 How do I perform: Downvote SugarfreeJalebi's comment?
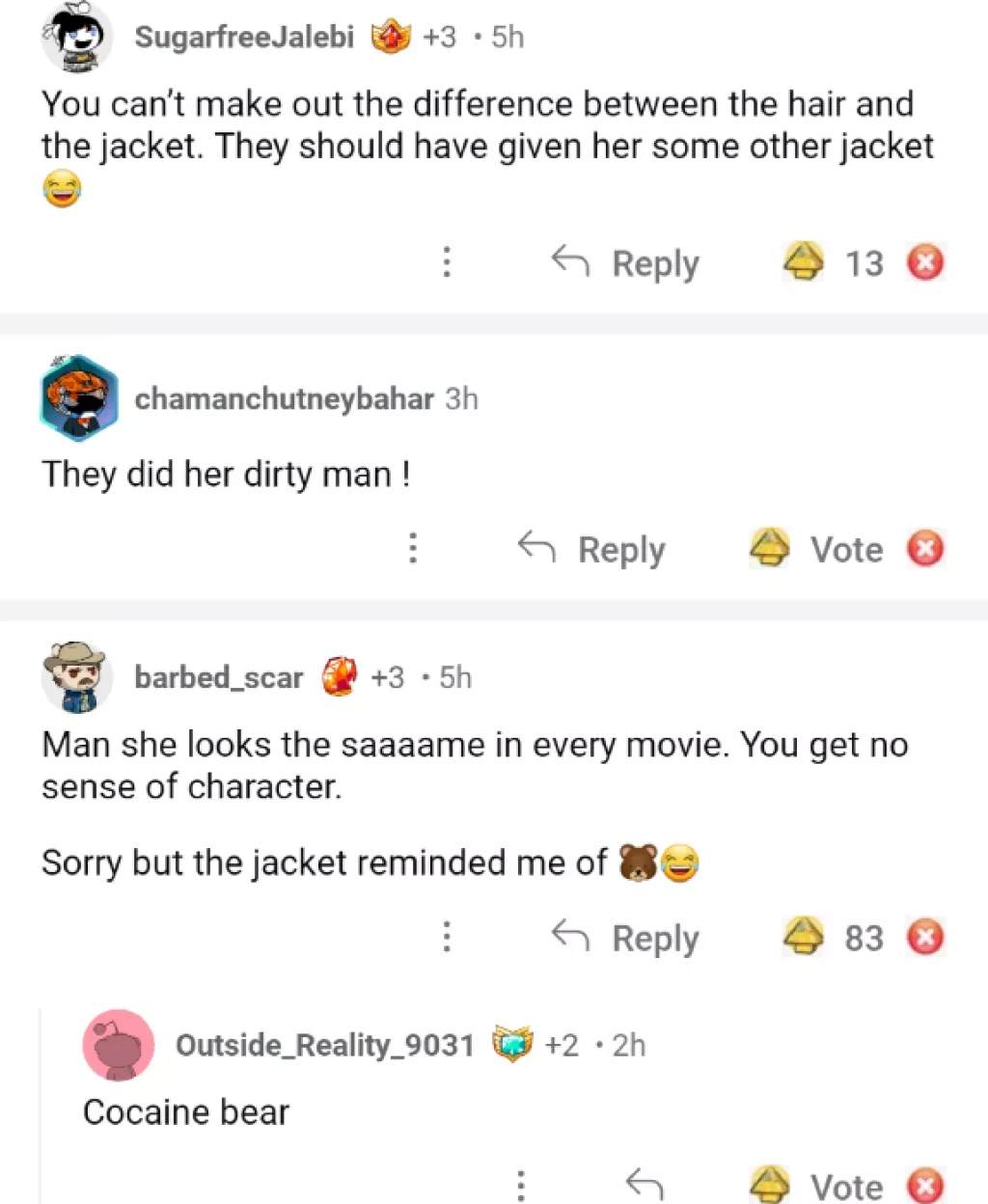click(x=925, y=261)
